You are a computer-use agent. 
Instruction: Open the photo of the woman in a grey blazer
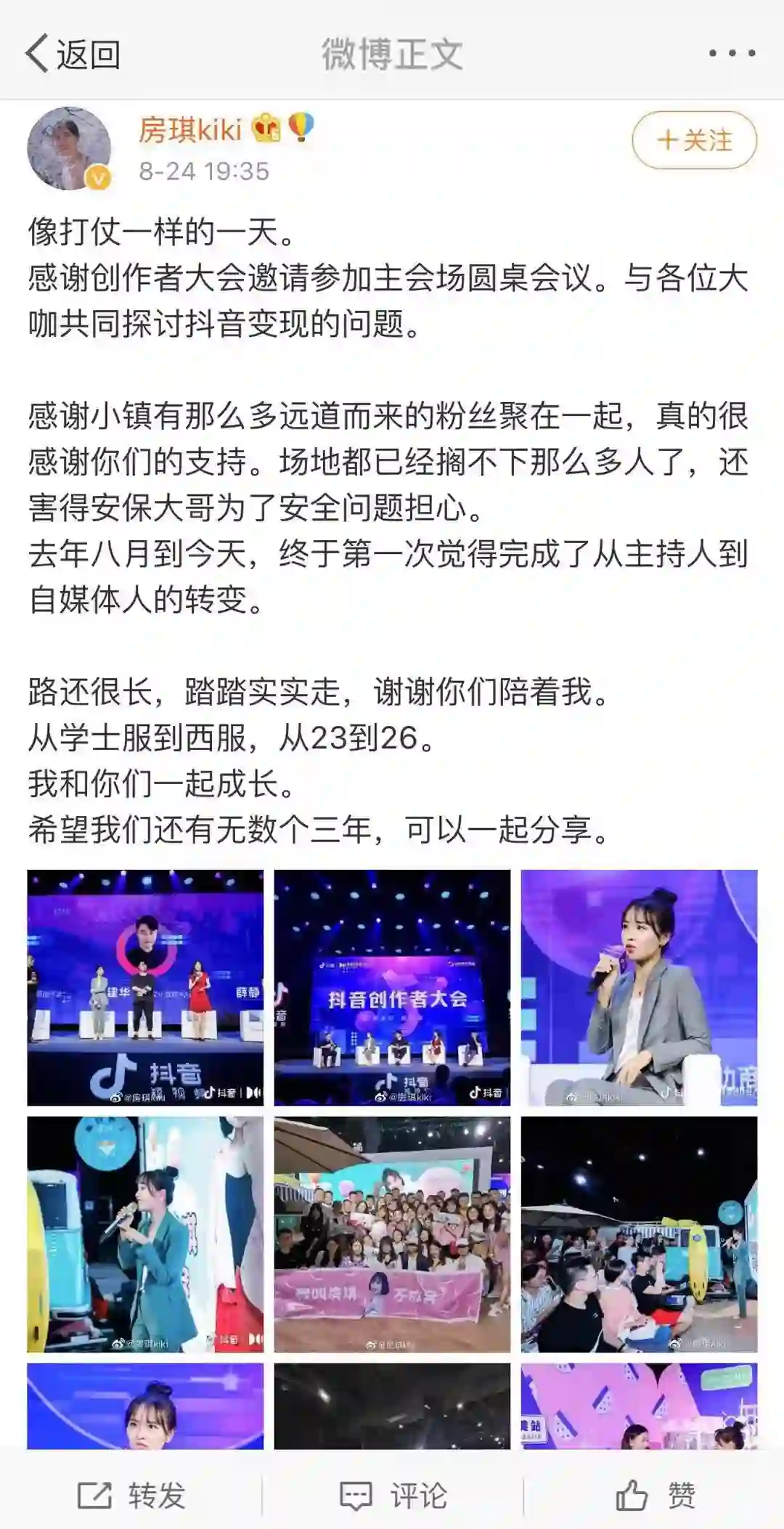click(639, 987)
